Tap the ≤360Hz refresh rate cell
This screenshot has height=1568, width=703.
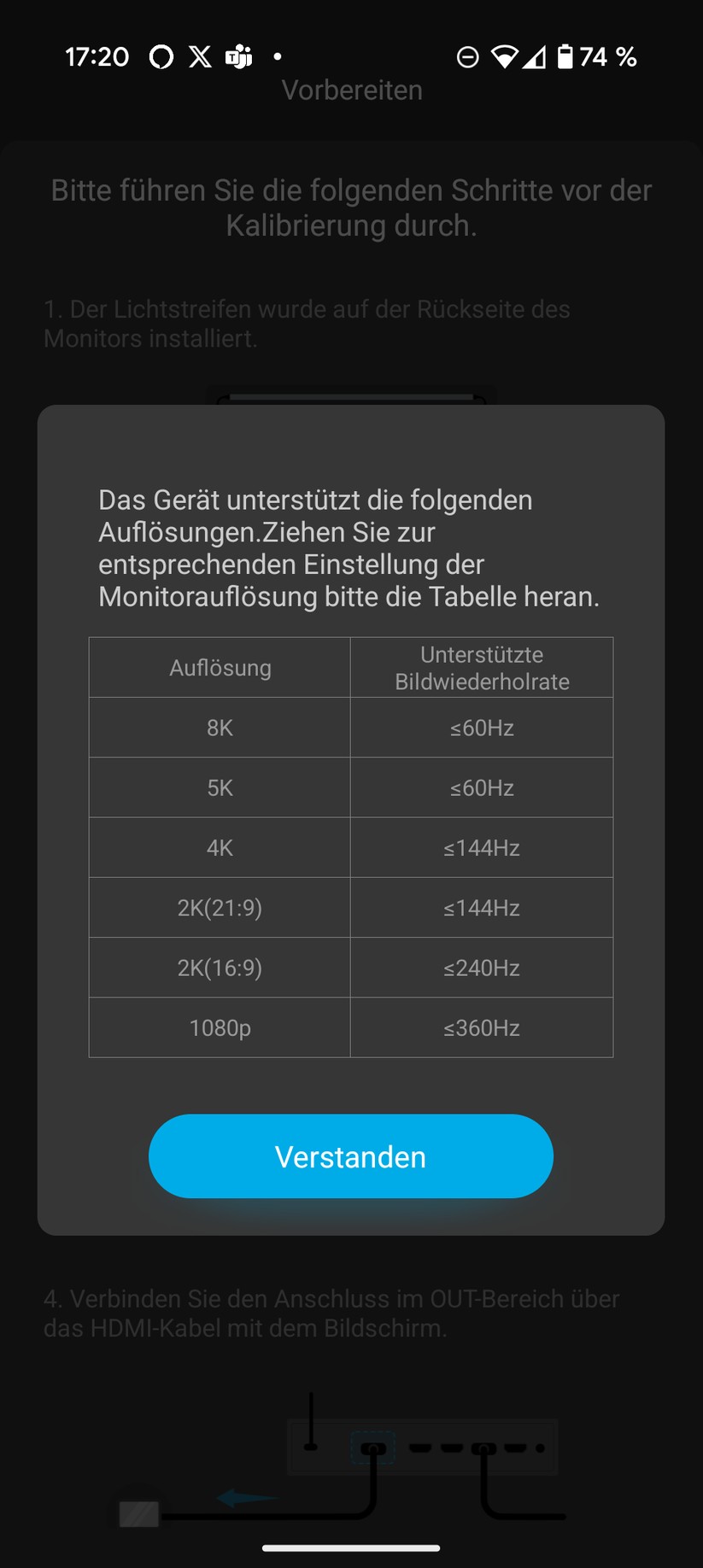click(481, 1027)
